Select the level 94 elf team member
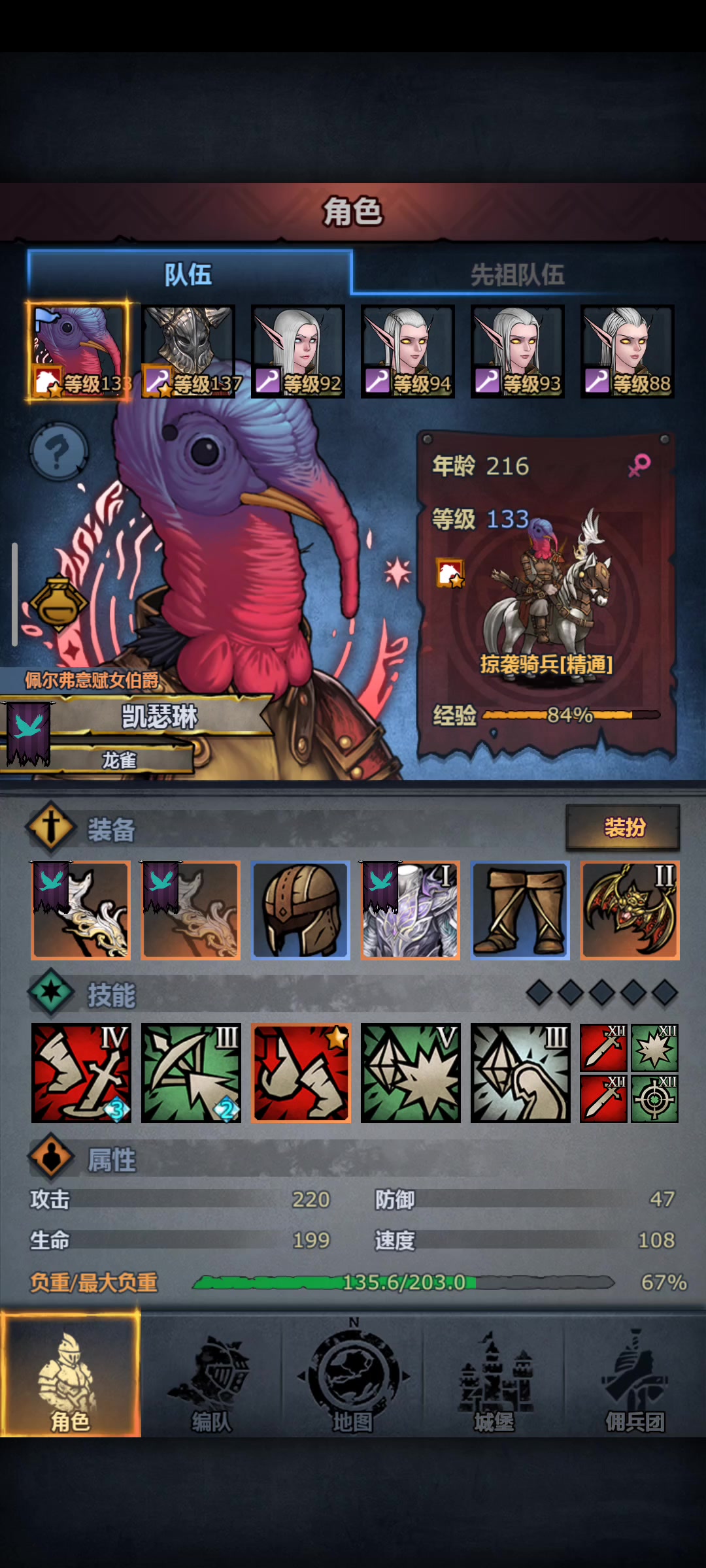This screenshot has width=706, height=1568. point(409,351)
